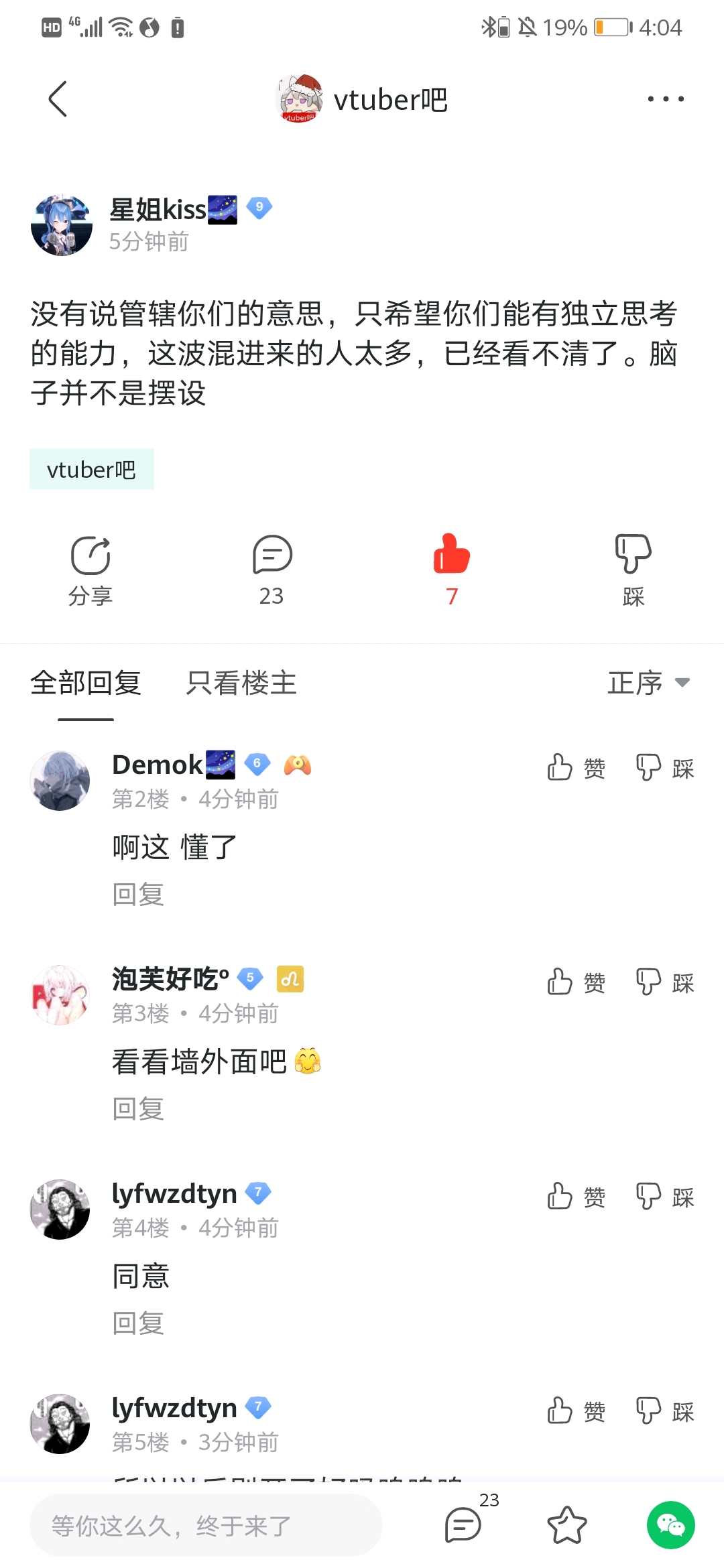Image resolution: width=724 pixels, height=1568 pixels.
Task: Dislike 泡芙好吃° reply with 踩
Action: [665, 982]
